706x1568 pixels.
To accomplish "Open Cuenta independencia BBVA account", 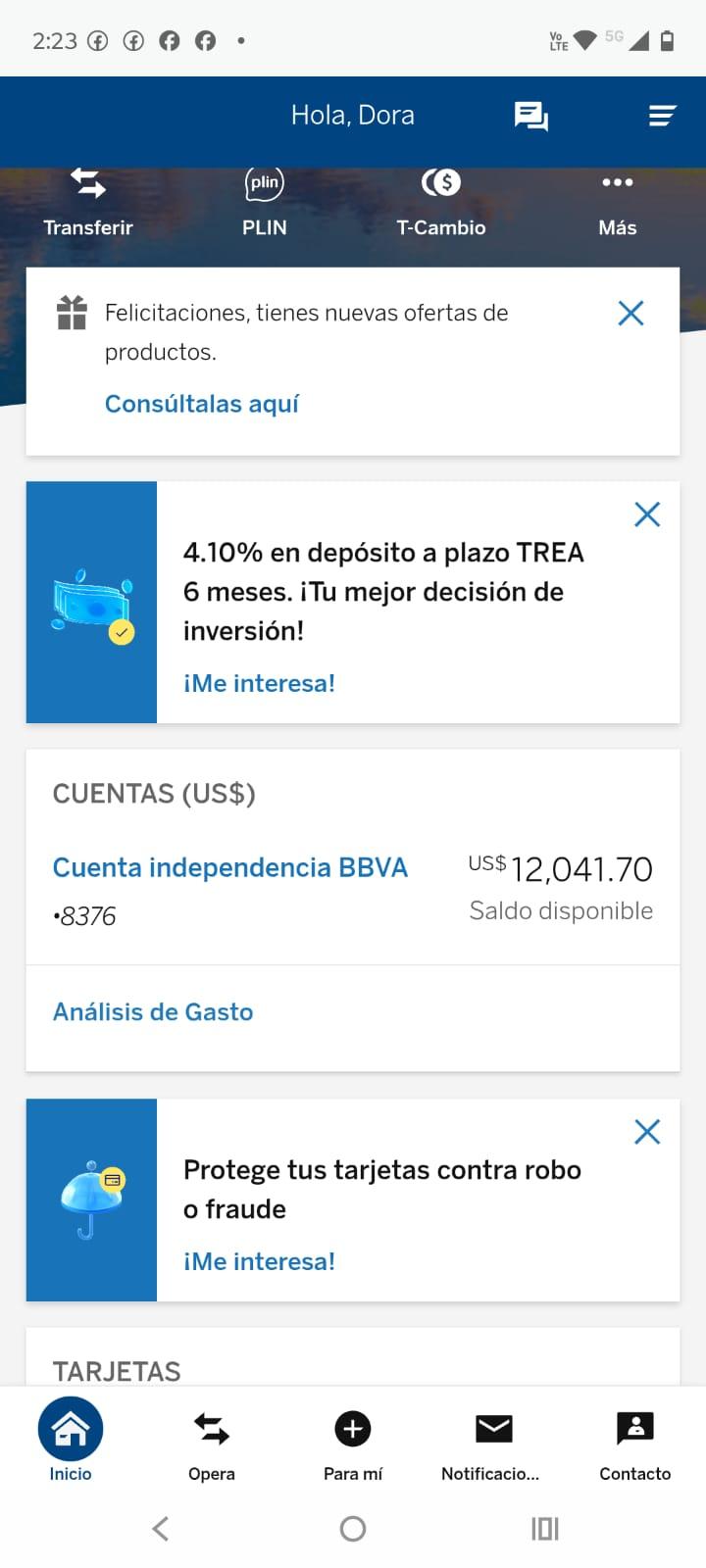I will (230, 867).
